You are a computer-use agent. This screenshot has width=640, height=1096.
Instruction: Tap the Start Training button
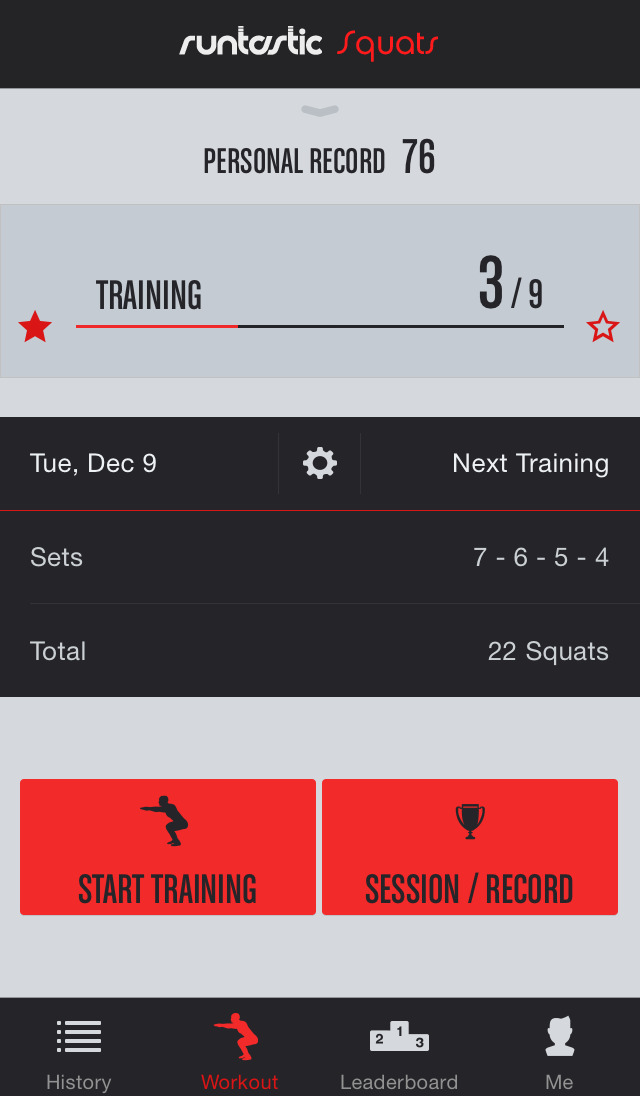click(x=168, y=847)
